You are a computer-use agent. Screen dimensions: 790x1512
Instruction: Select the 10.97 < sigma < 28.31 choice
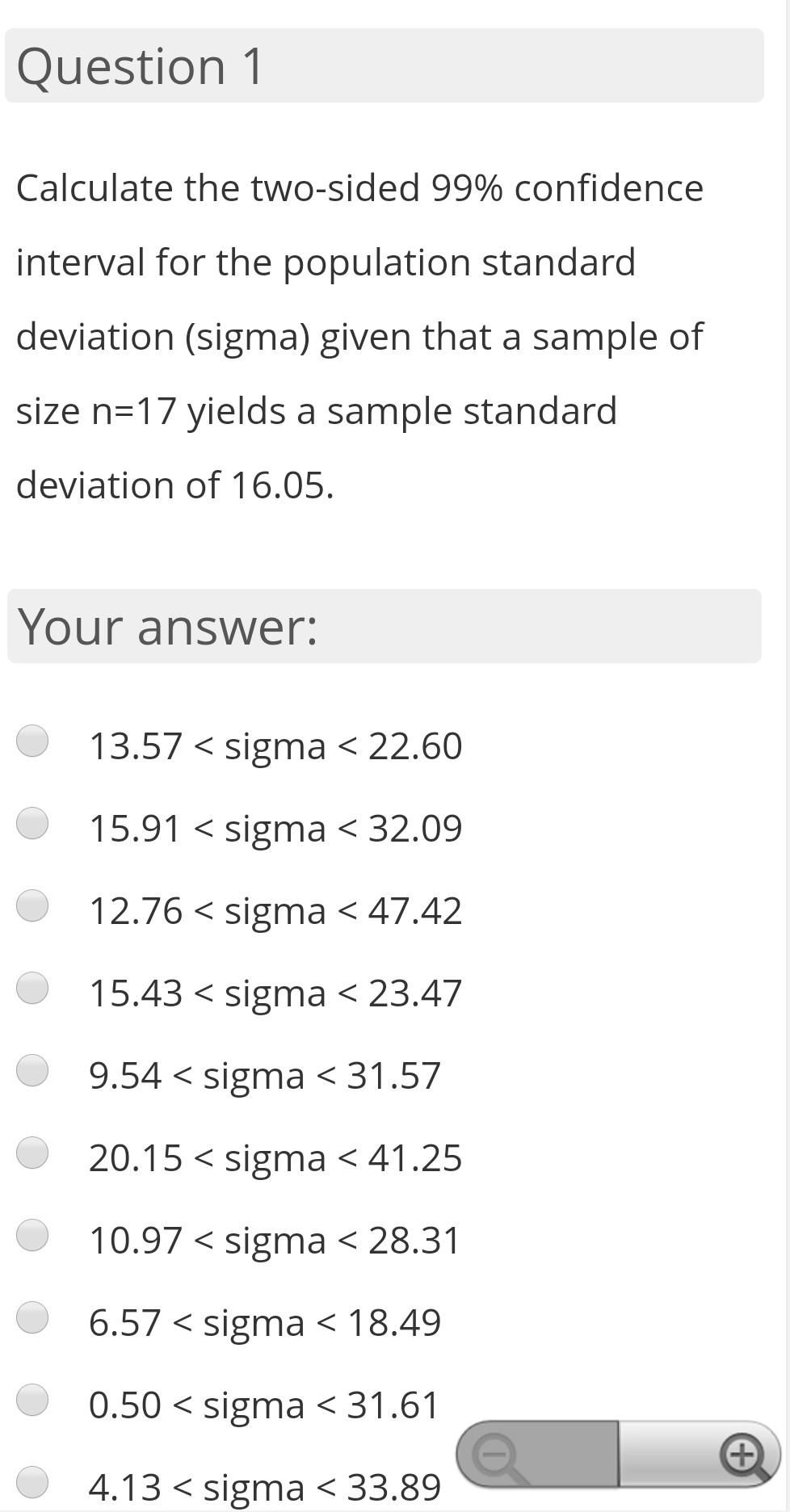click(x=32, y=1235)
